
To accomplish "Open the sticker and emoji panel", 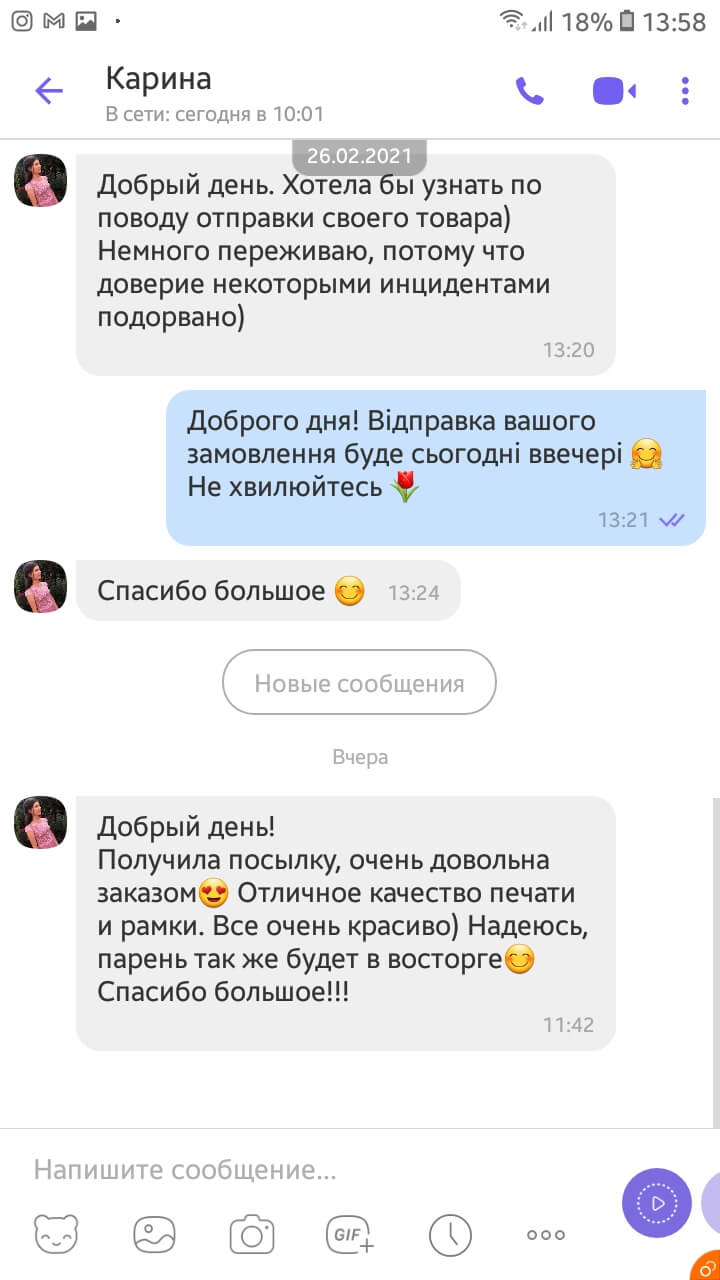I will (56, 1235).
